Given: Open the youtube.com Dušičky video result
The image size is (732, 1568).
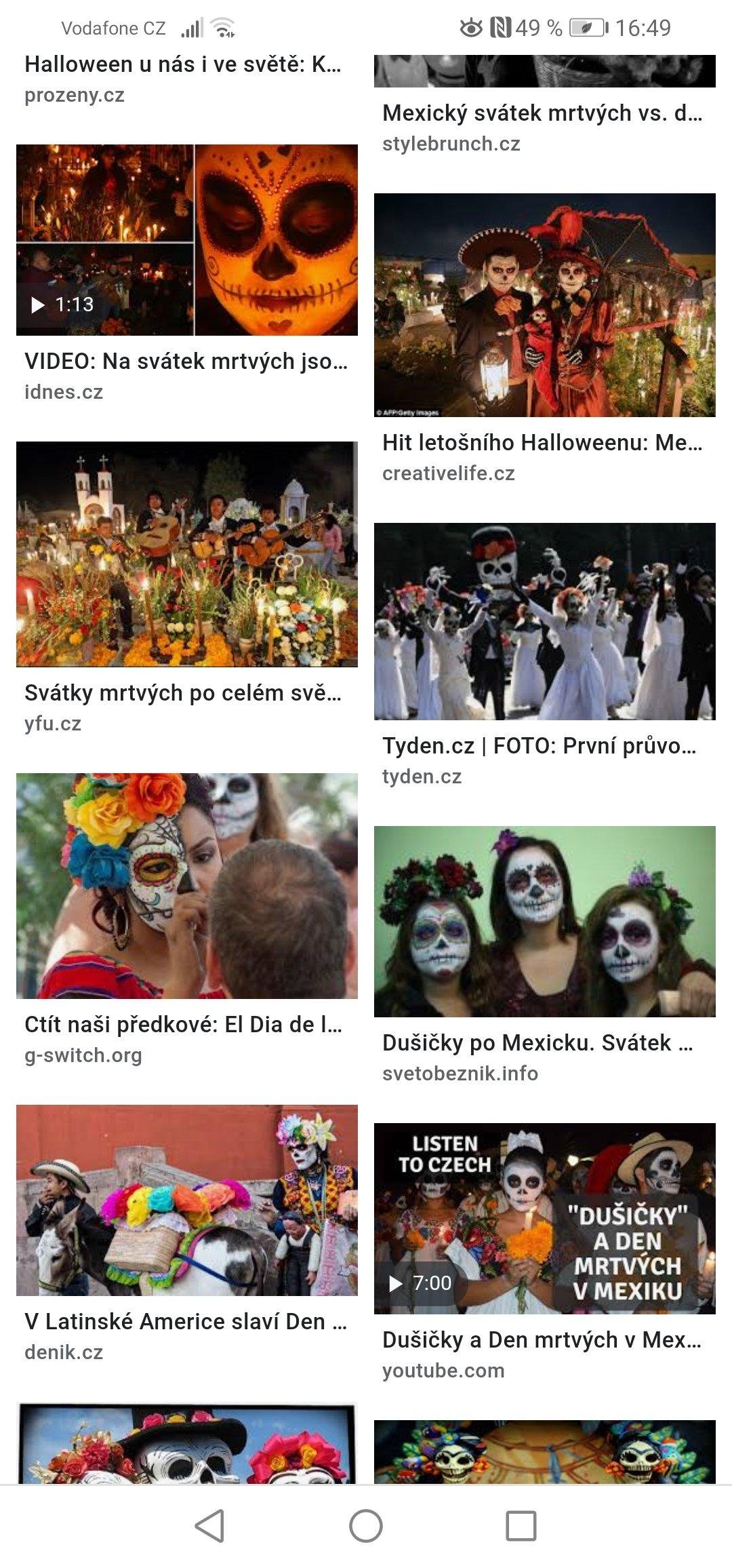Looking at the screenshot, I should 545,1219.
